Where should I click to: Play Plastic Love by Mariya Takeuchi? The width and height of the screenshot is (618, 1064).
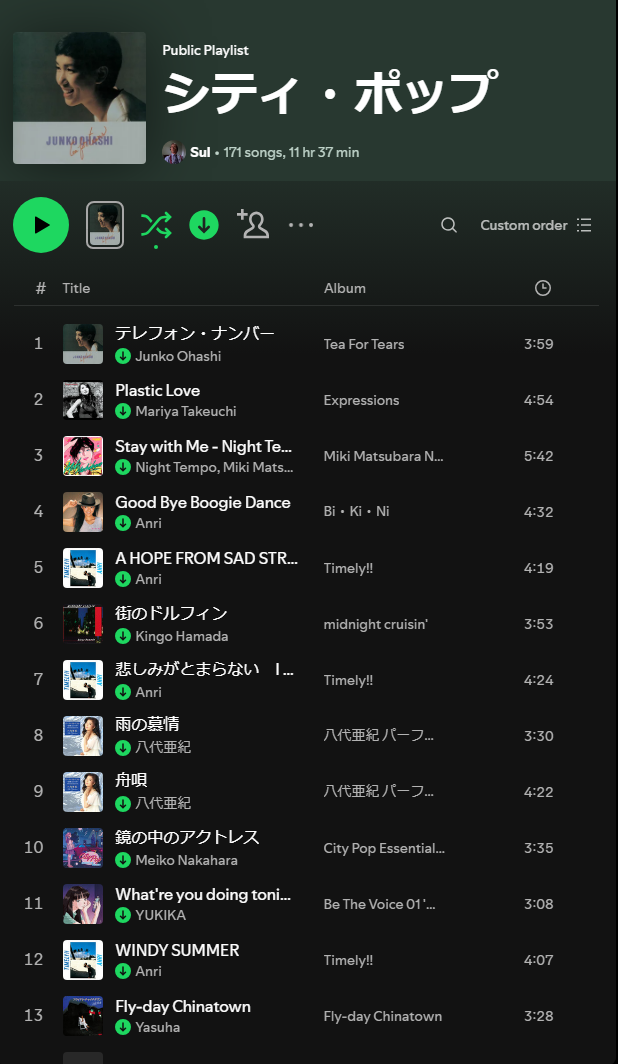pyautogui.click(x=157, y=390)
